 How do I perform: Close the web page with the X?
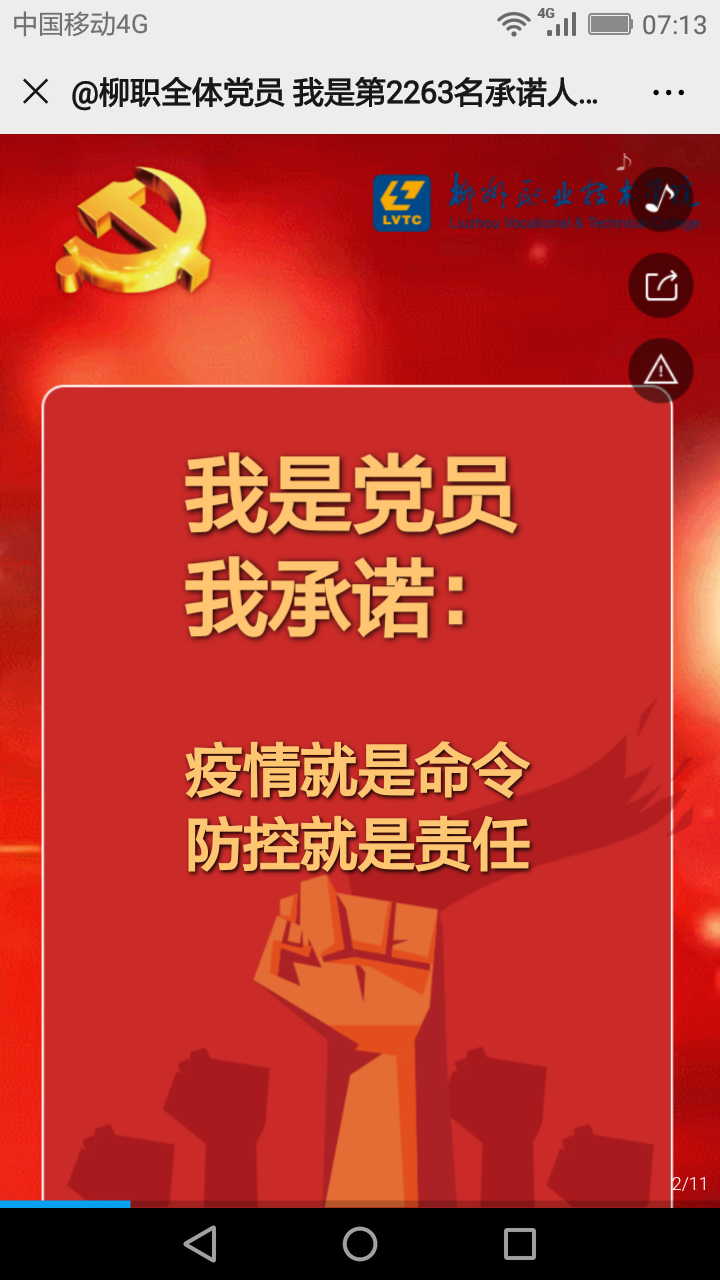pyautogui.click(x=36, y=92)
